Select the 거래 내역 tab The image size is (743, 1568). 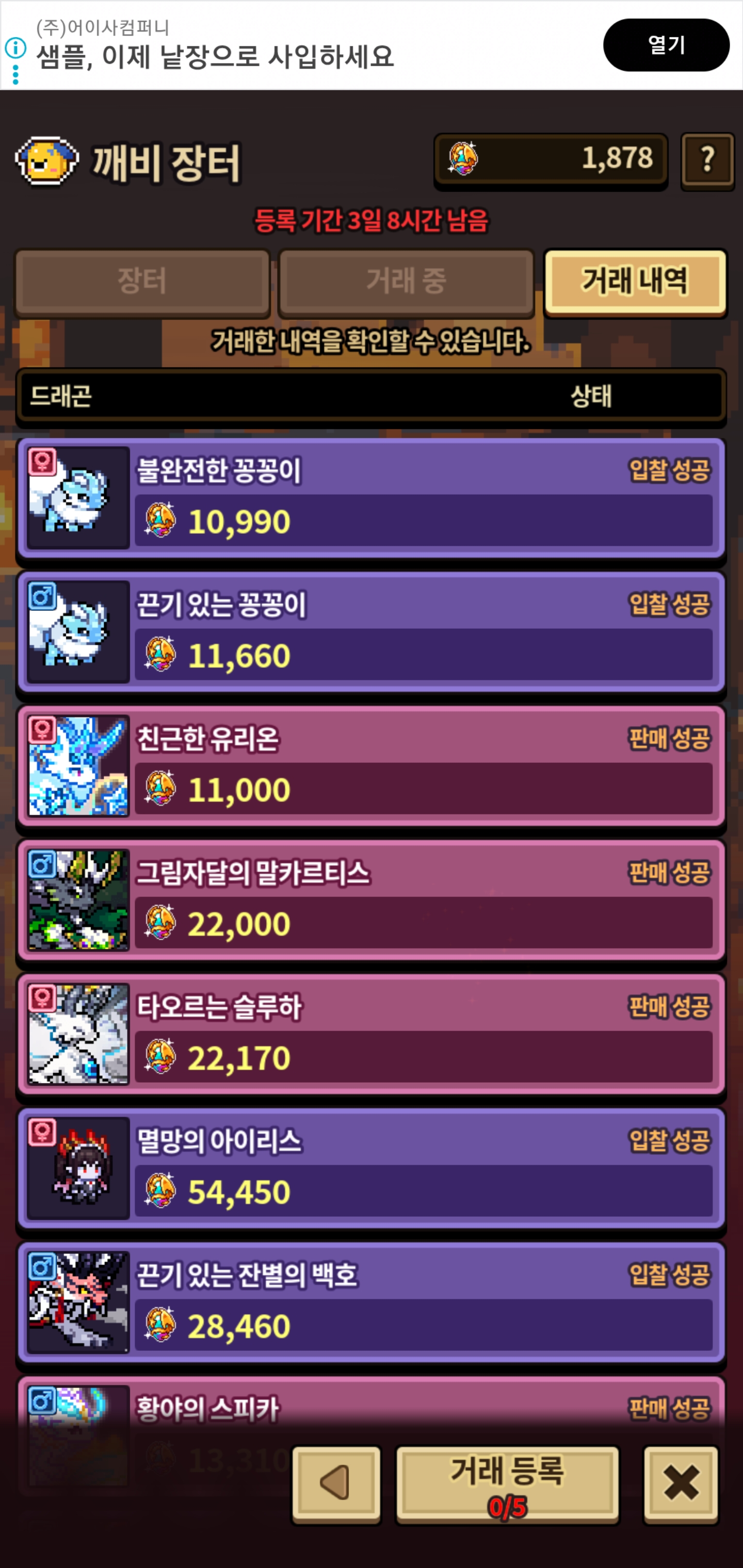point(635,282)
